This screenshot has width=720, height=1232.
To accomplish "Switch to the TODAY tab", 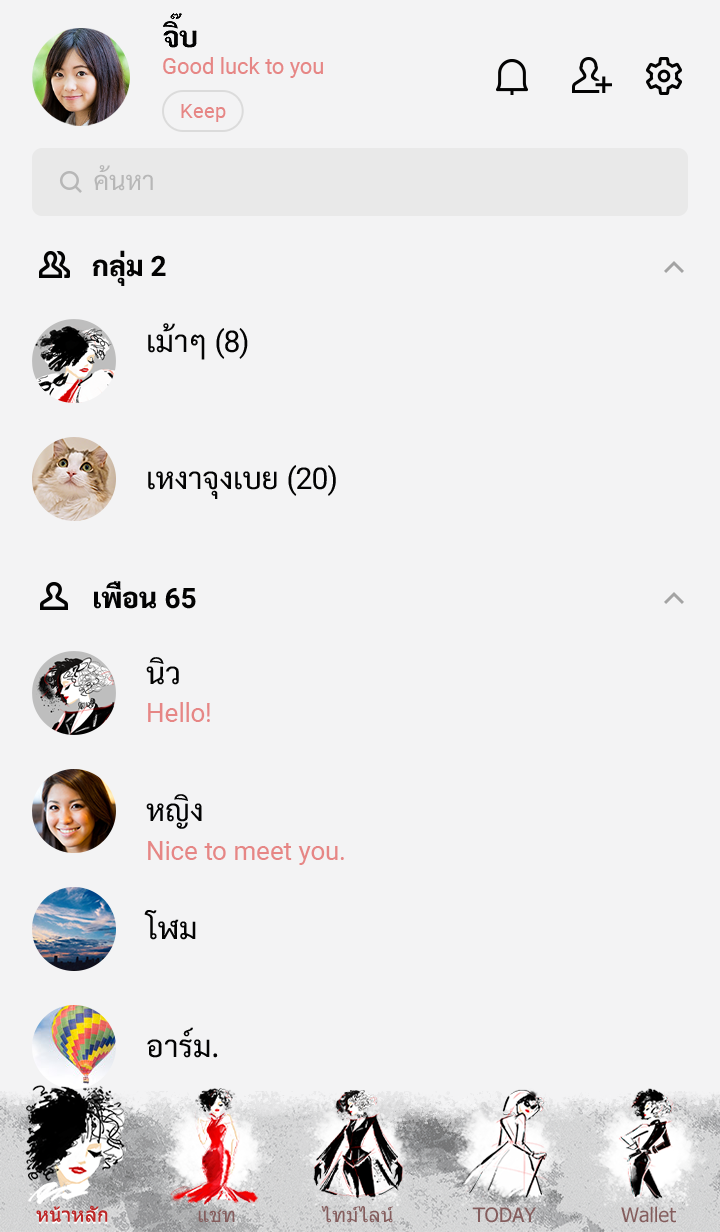I will [x=504, y=1160].
